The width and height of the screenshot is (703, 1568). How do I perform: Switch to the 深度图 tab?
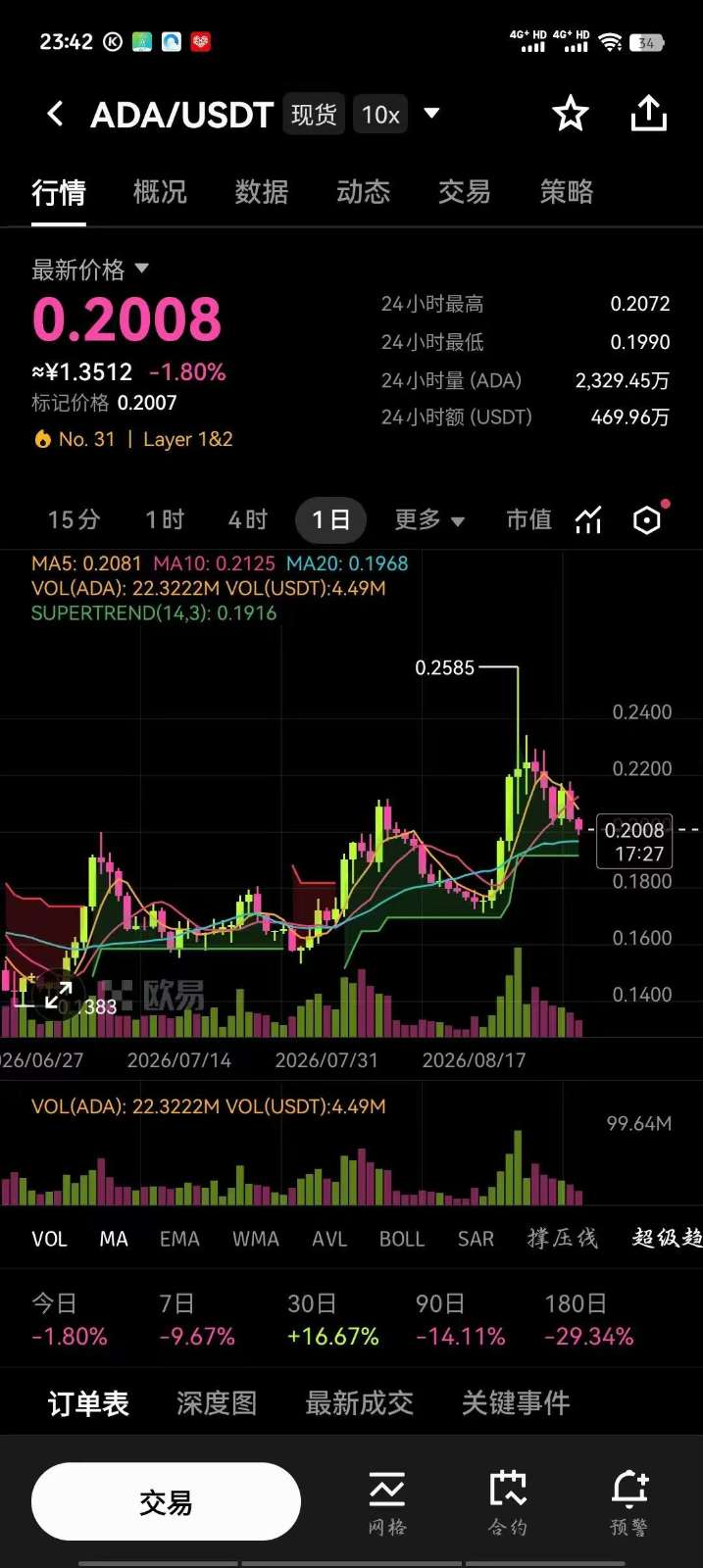point(217,1403)
